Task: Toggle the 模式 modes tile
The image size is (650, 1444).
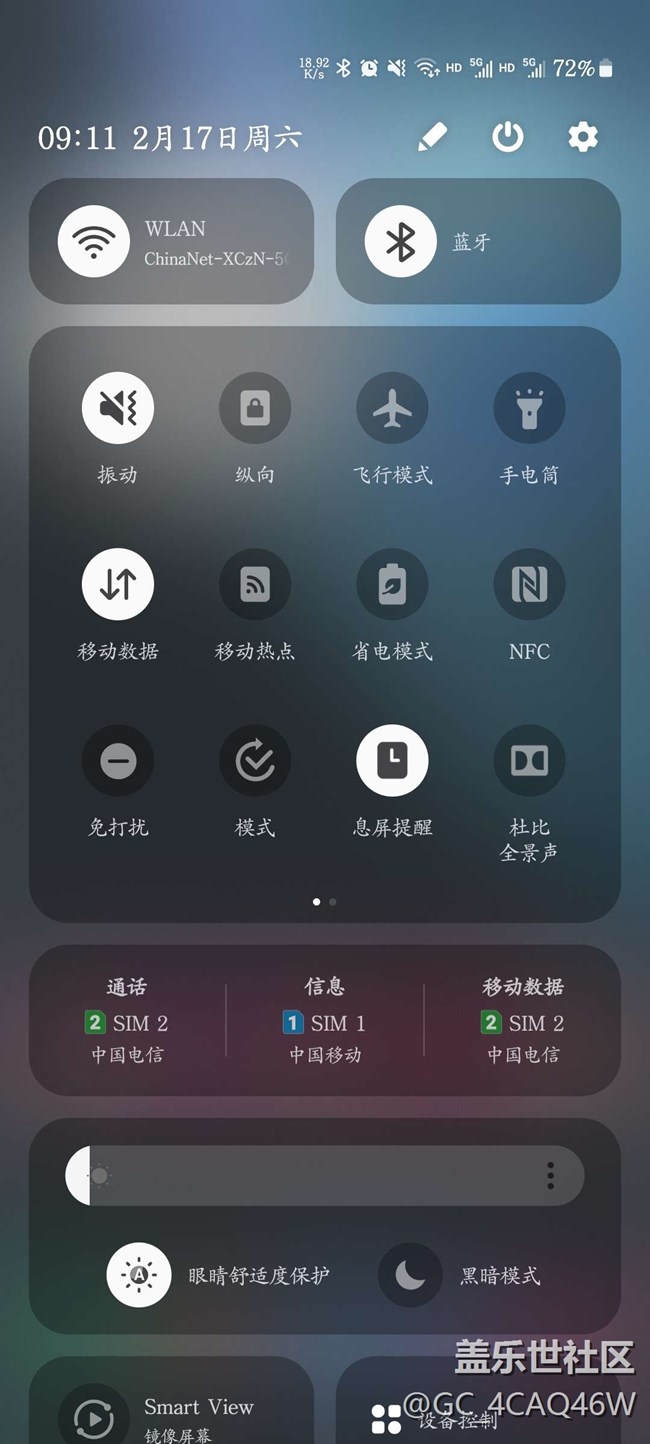Action: point(255,761)
